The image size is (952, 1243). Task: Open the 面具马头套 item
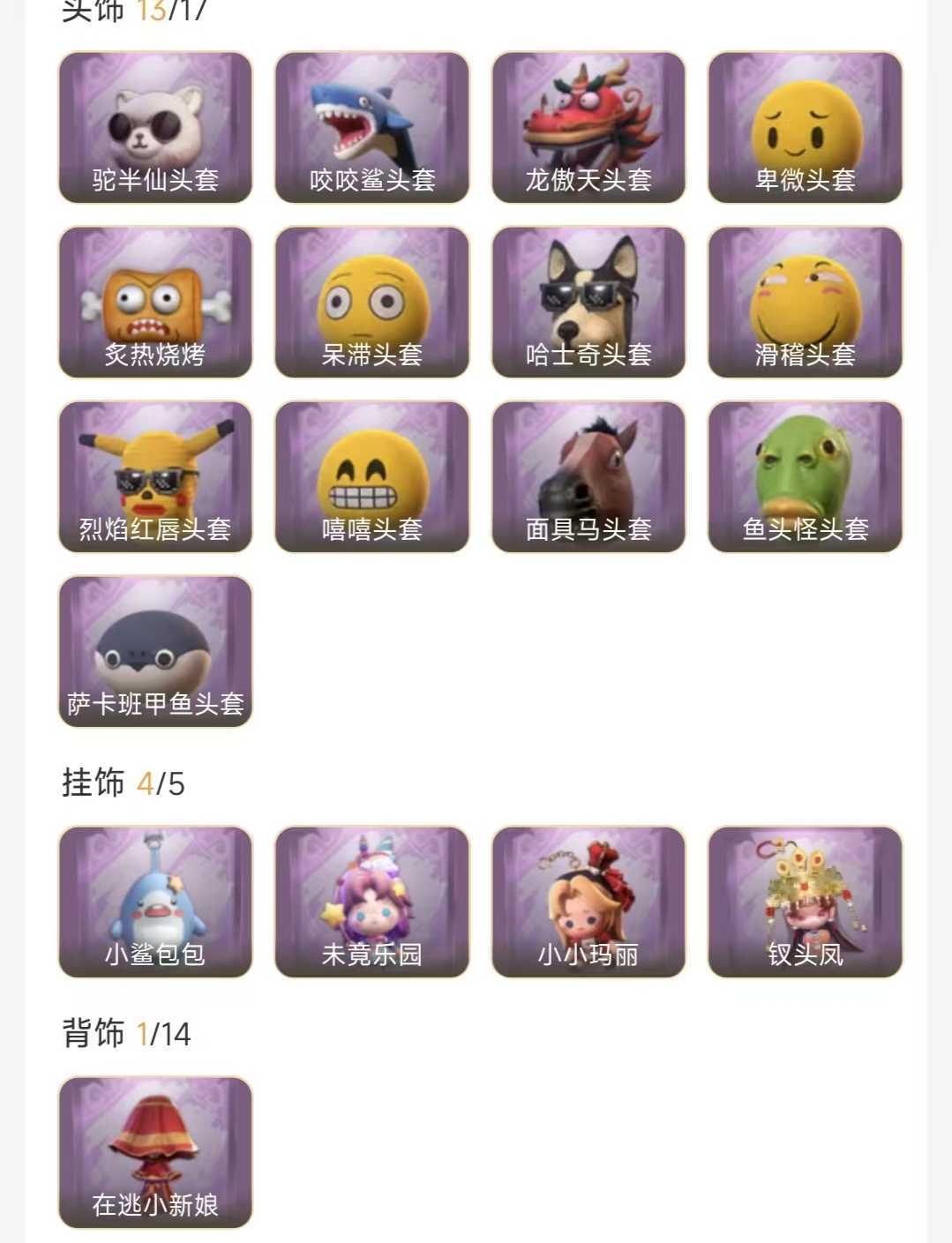[x=588, y=477]
